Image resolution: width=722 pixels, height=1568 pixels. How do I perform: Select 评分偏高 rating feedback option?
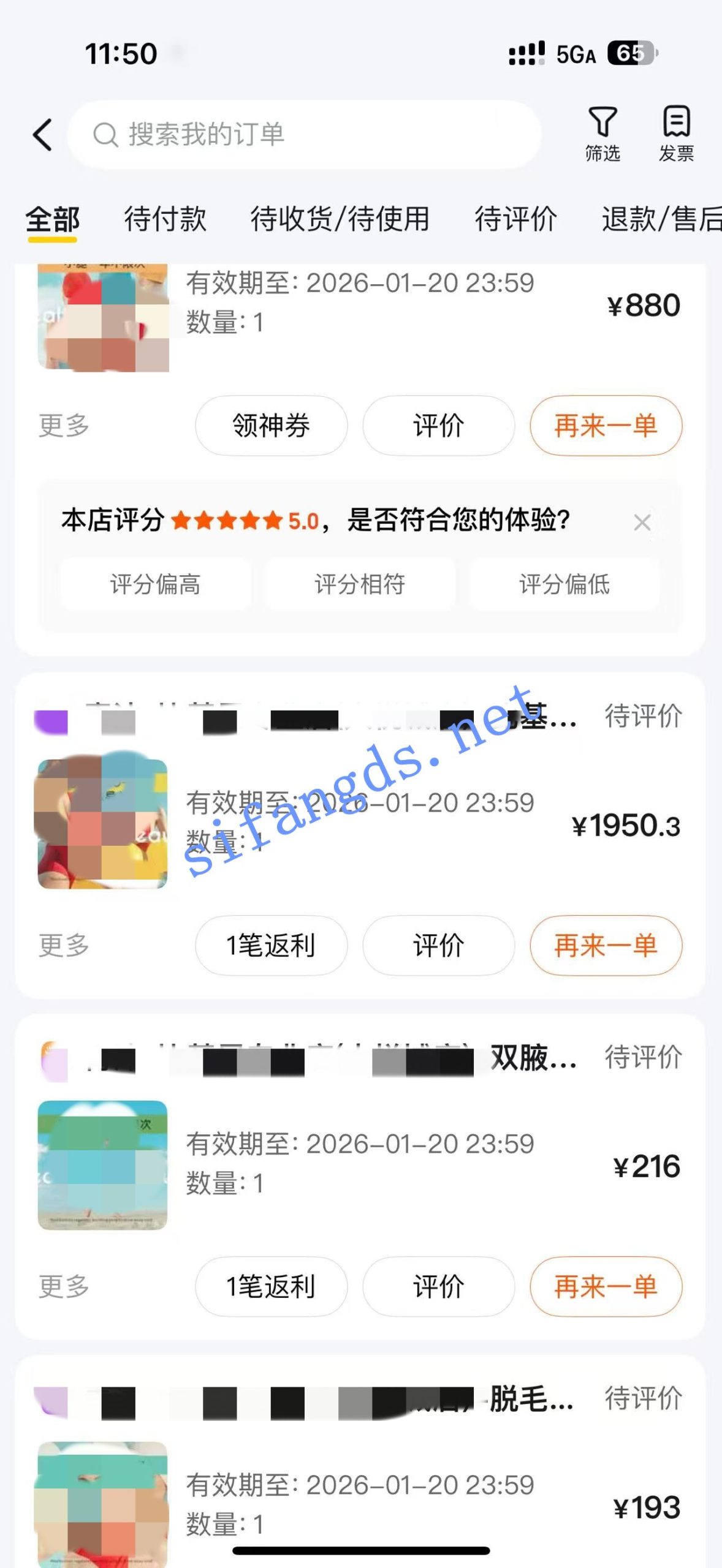pos(154,585)
